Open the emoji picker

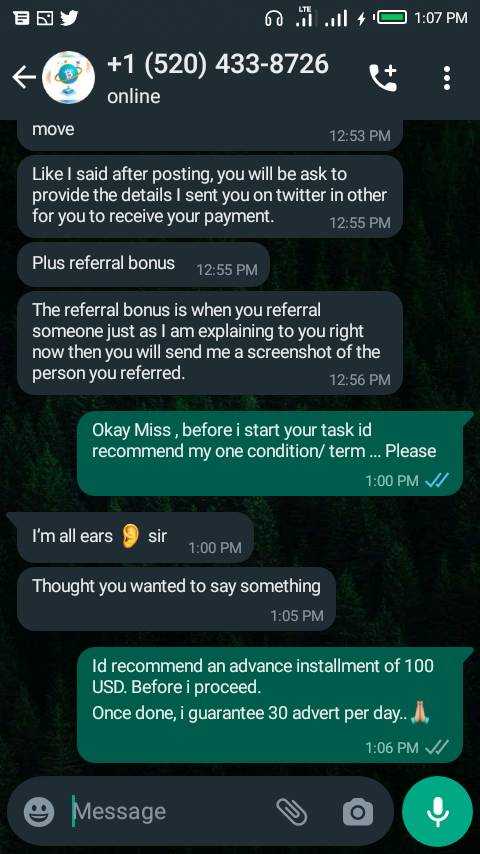(39, 812)
